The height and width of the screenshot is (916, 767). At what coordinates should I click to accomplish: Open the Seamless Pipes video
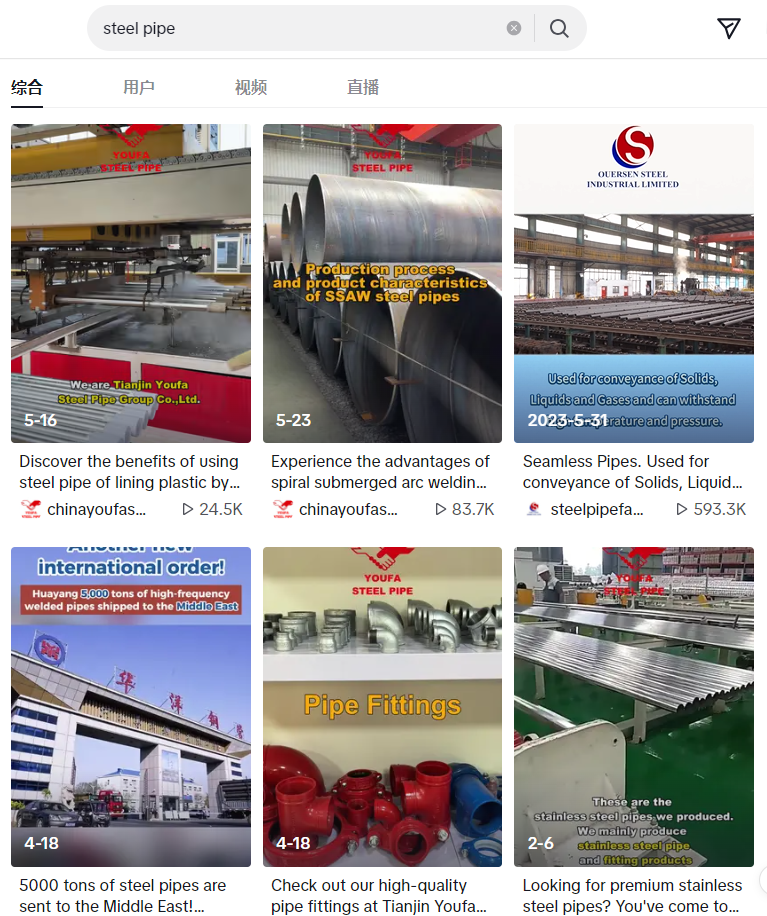pyautogui.click(x=634, y=283)
